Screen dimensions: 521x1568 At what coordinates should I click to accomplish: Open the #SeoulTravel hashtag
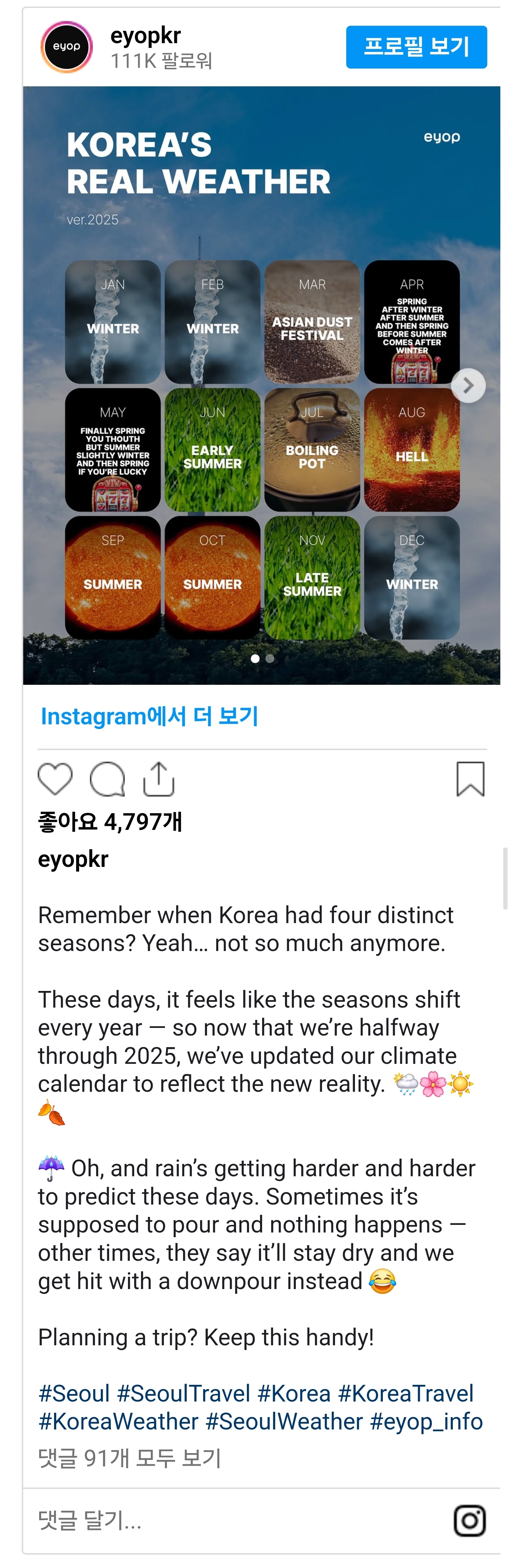coord(183,1393)
